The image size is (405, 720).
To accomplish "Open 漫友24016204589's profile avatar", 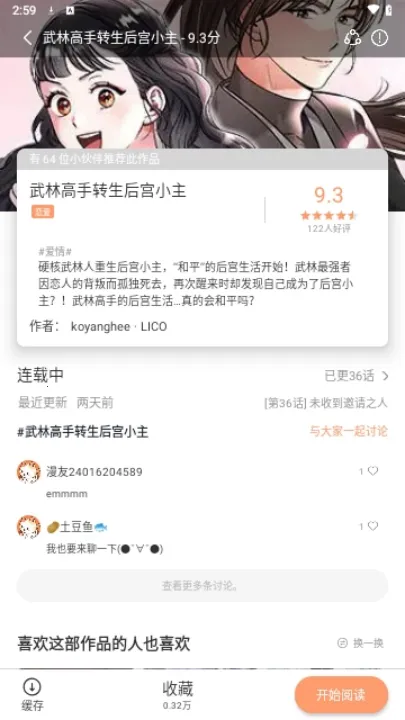I will click(x=28, y=472).
